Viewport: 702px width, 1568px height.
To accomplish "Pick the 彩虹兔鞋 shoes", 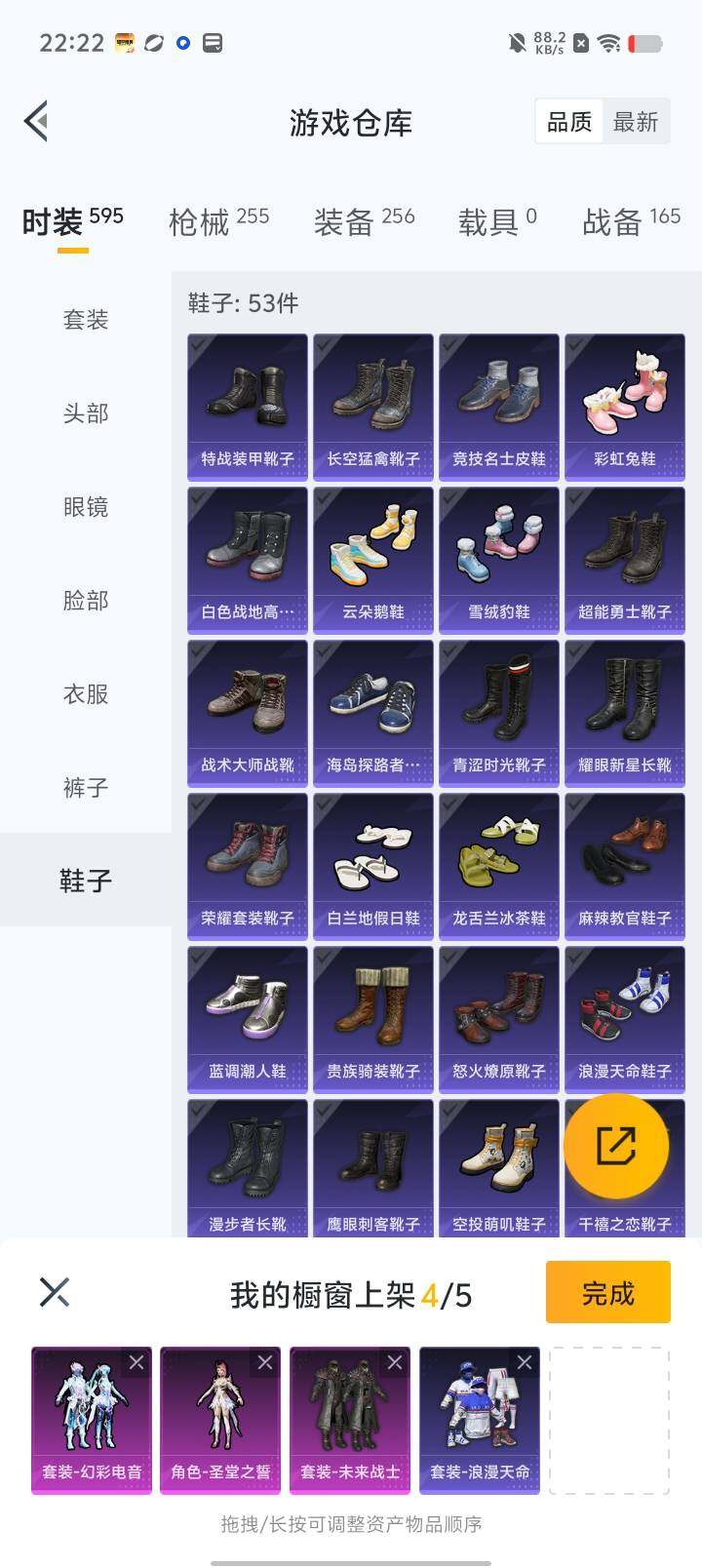I will (x=625, y=407).
